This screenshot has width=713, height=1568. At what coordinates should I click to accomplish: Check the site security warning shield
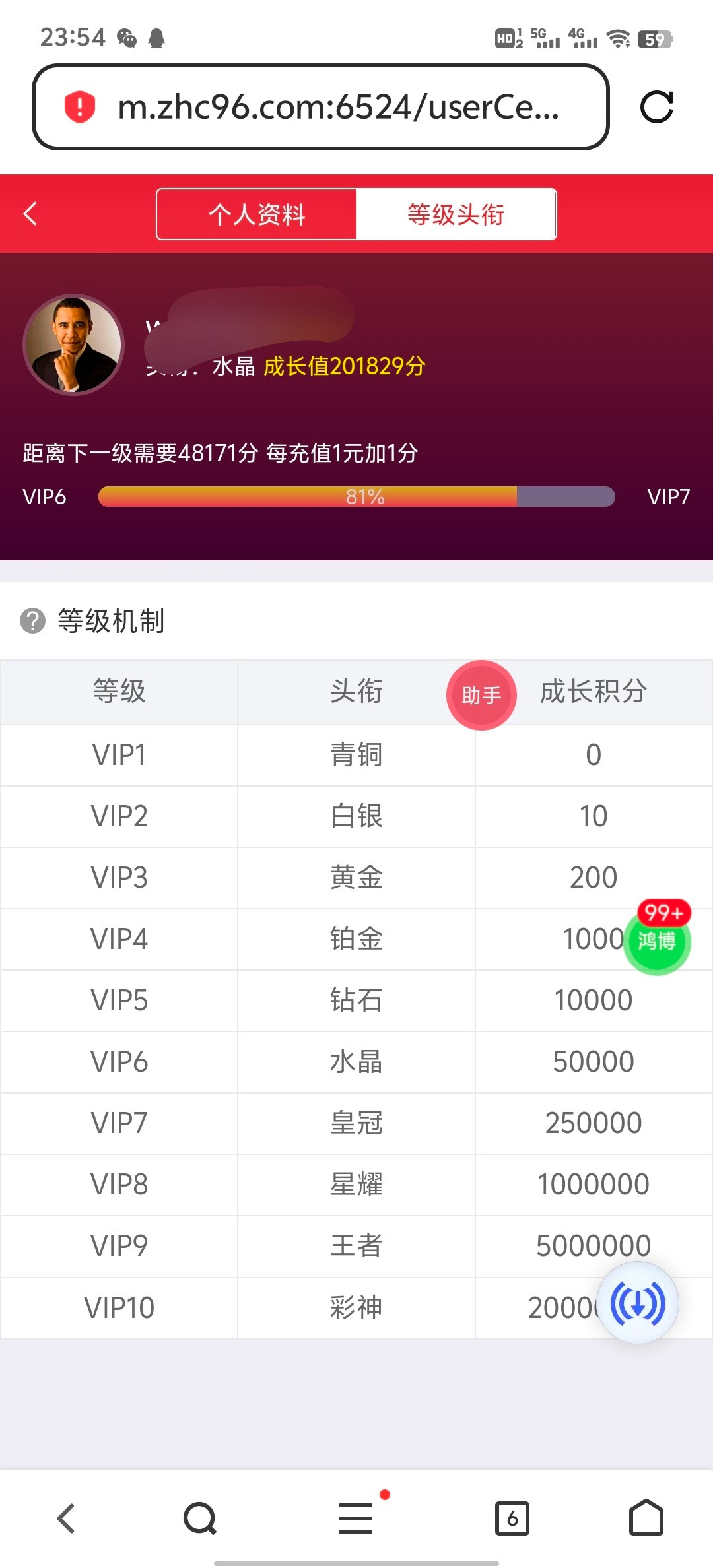80,107
